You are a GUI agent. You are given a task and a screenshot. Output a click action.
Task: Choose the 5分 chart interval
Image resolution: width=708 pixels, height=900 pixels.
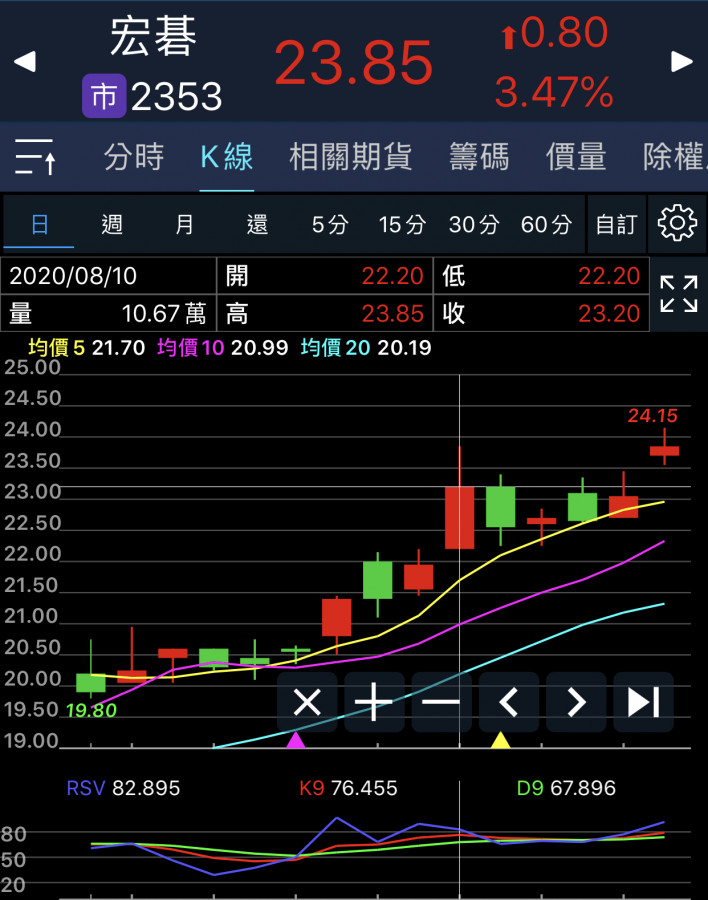coord(329,224)
